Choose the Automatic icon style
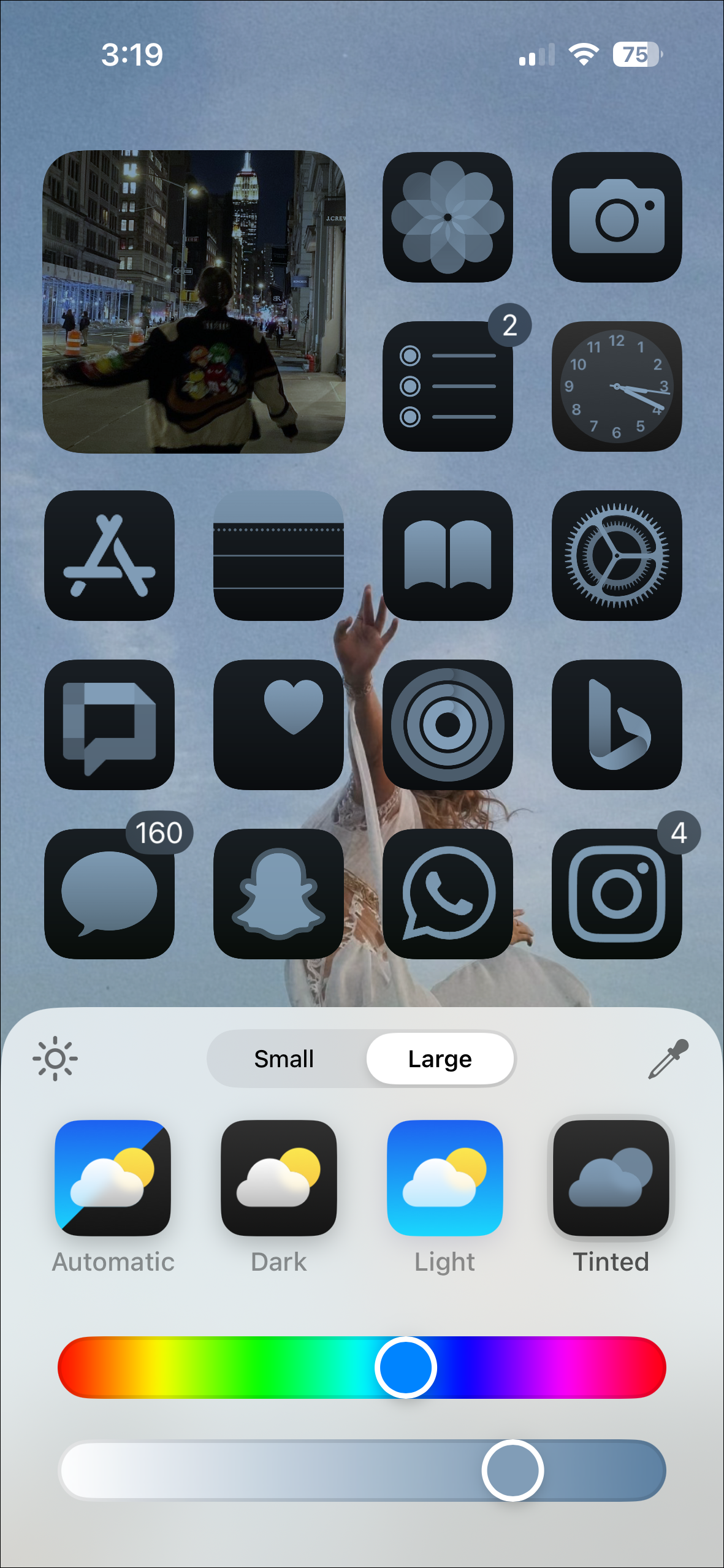The width and height of the screenshot is (724, 1568). [113, 1178]
